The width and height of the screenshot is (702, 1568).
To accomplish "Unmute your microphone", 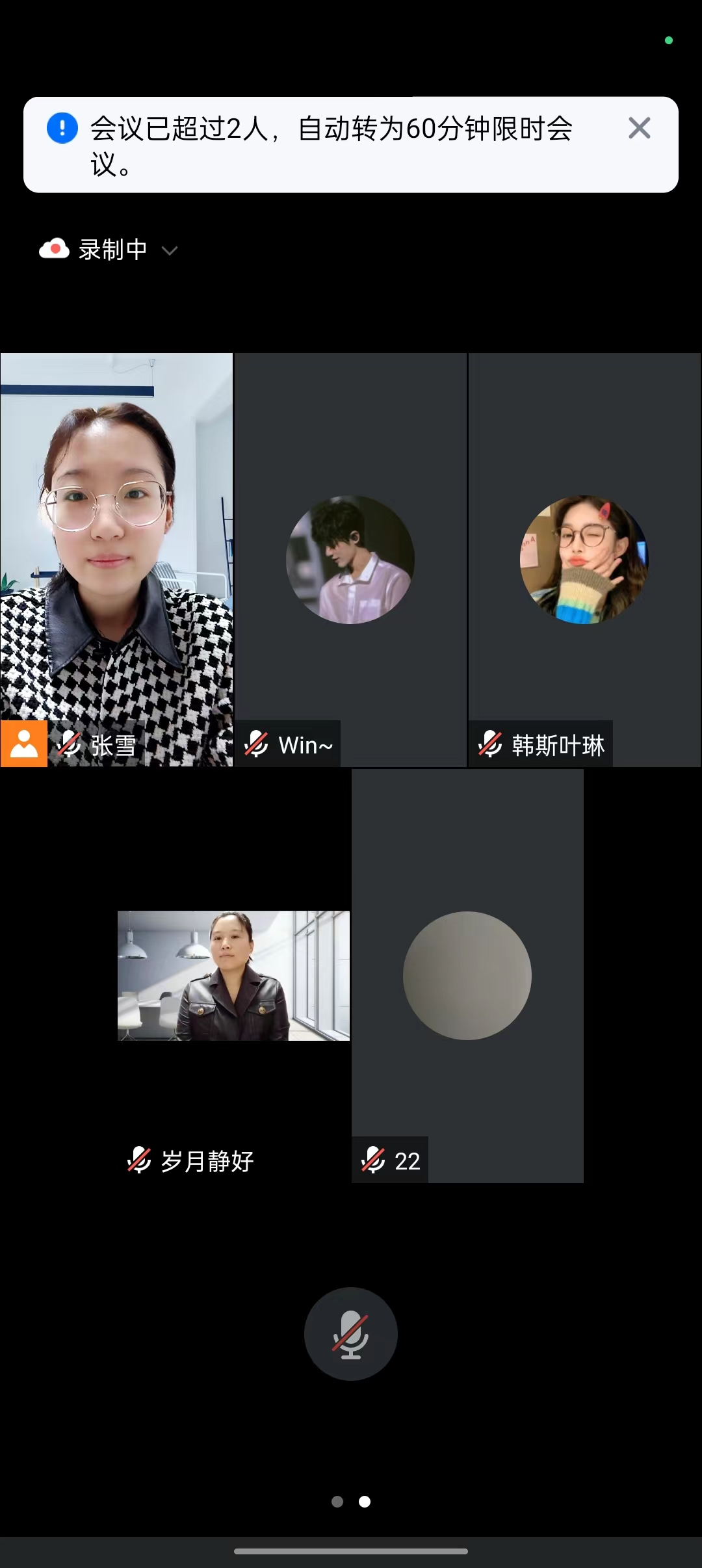I will (x=350, y=1333).
